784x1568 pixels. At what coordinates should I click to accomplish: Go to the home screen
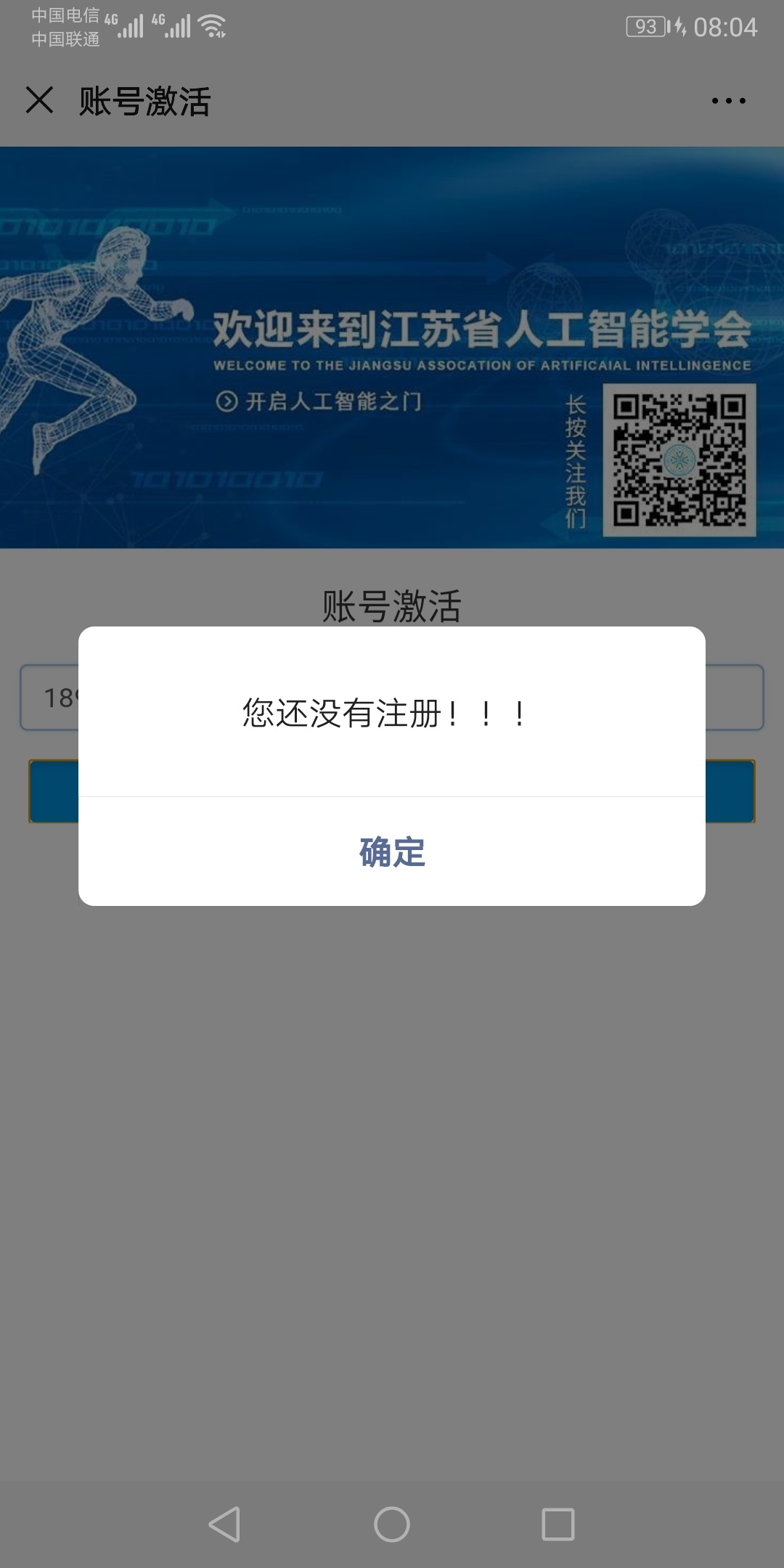point(392,1524)
